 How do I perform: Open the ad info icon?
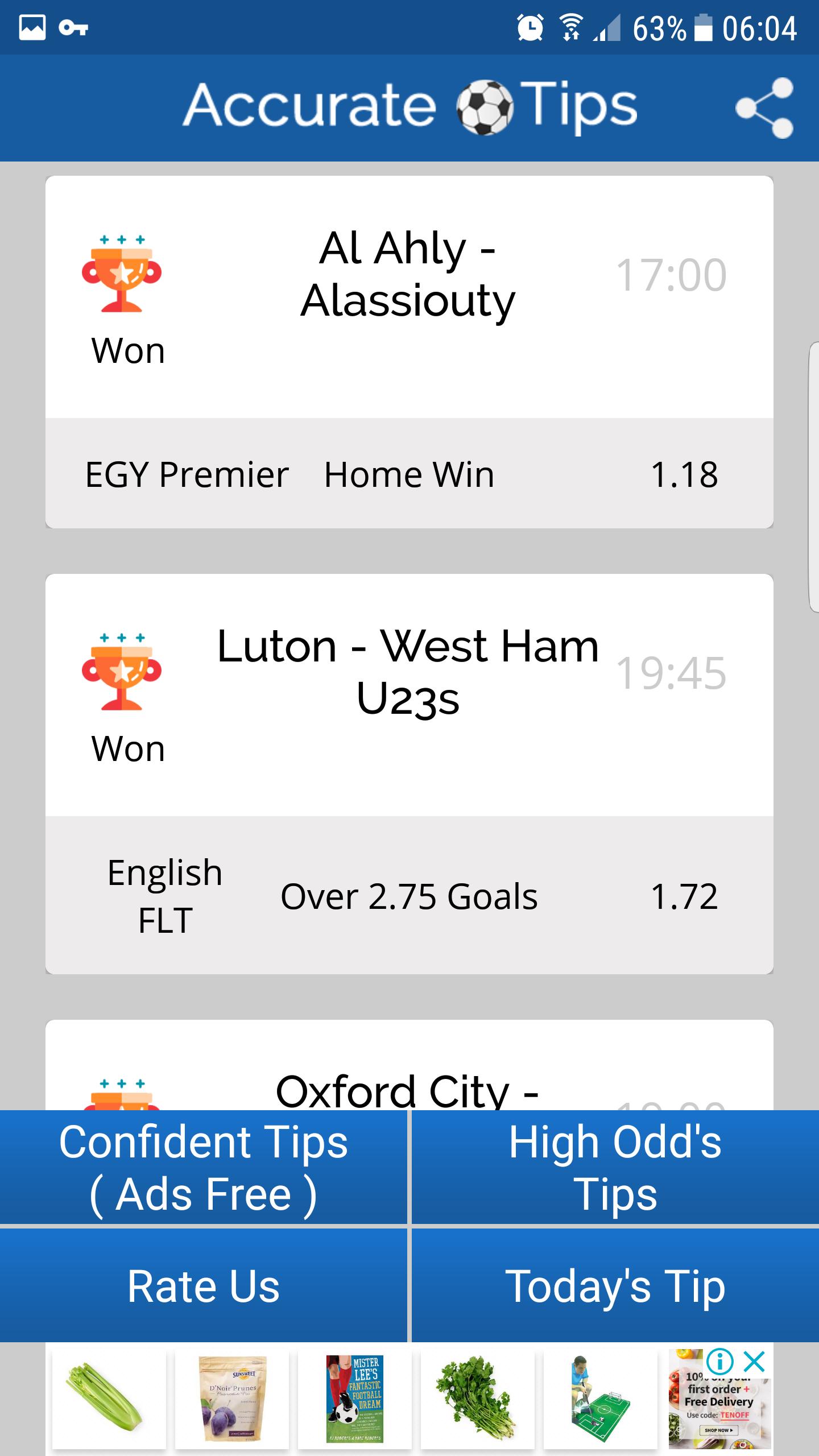coord(720,1362)
